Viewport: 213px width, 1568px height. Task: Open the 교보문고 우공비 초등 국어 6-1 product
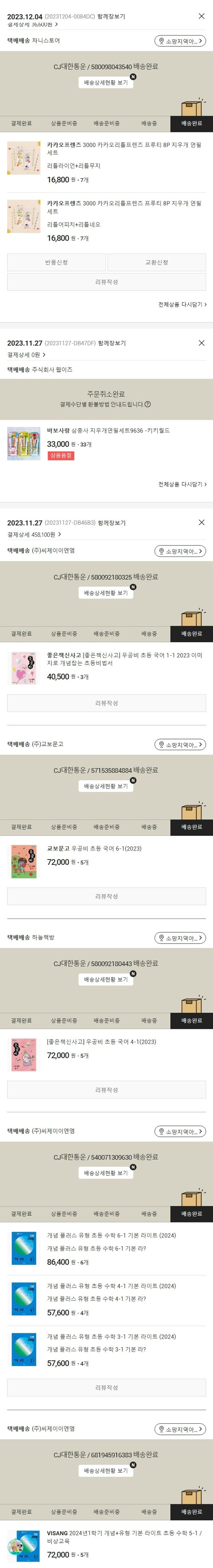94,848
